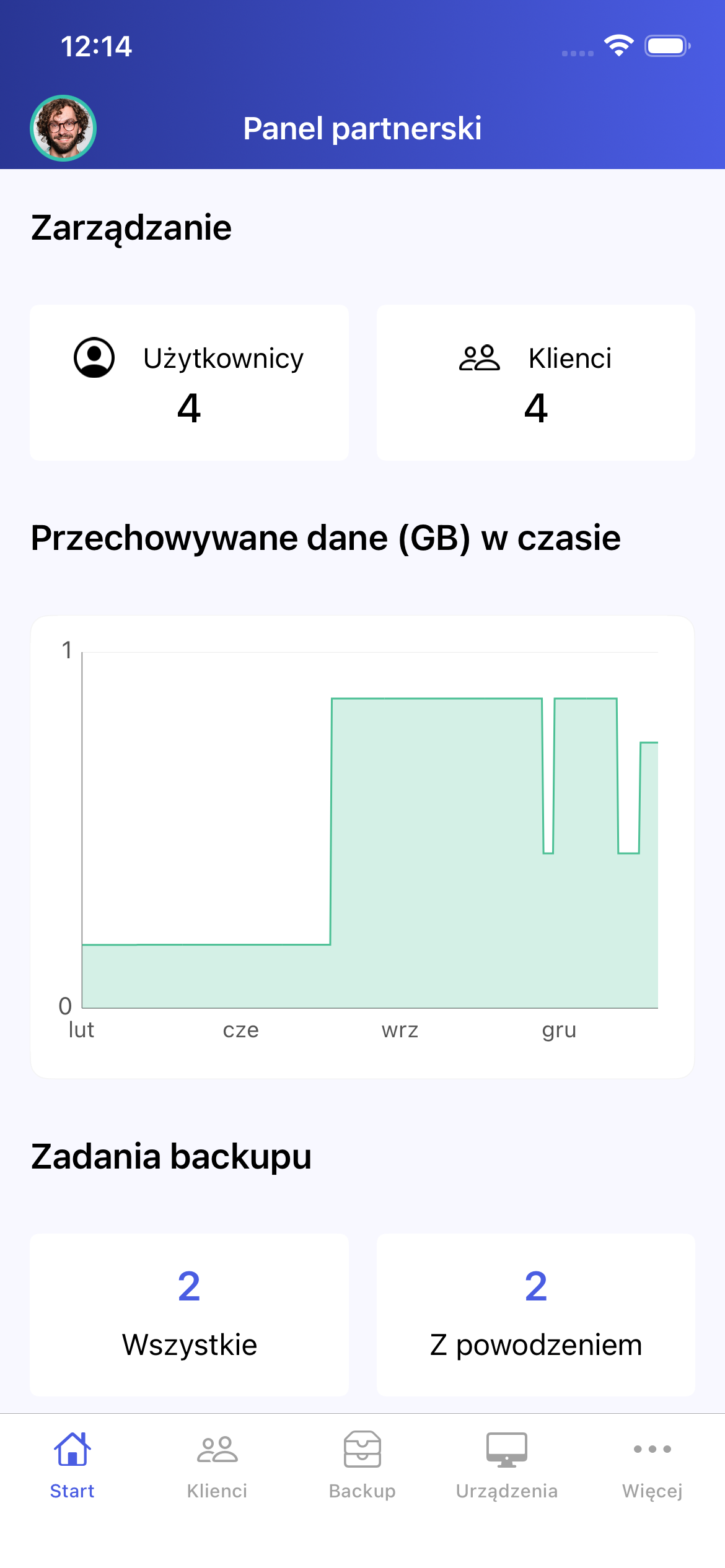725x1568 pixels.
Task: Switch to the Klienci tab
Action: (x=217, y=1465)
